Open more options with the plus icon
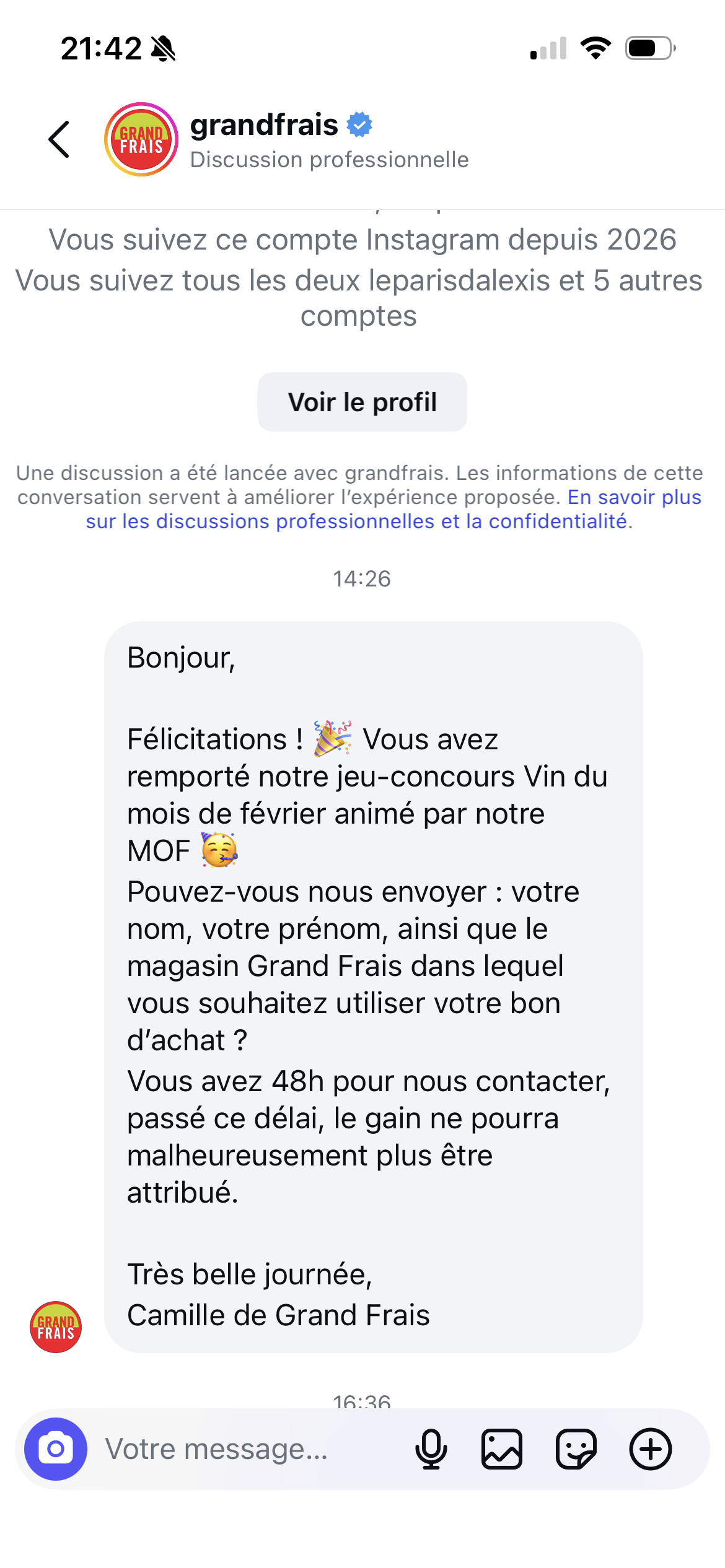 tap(651, 1449)
